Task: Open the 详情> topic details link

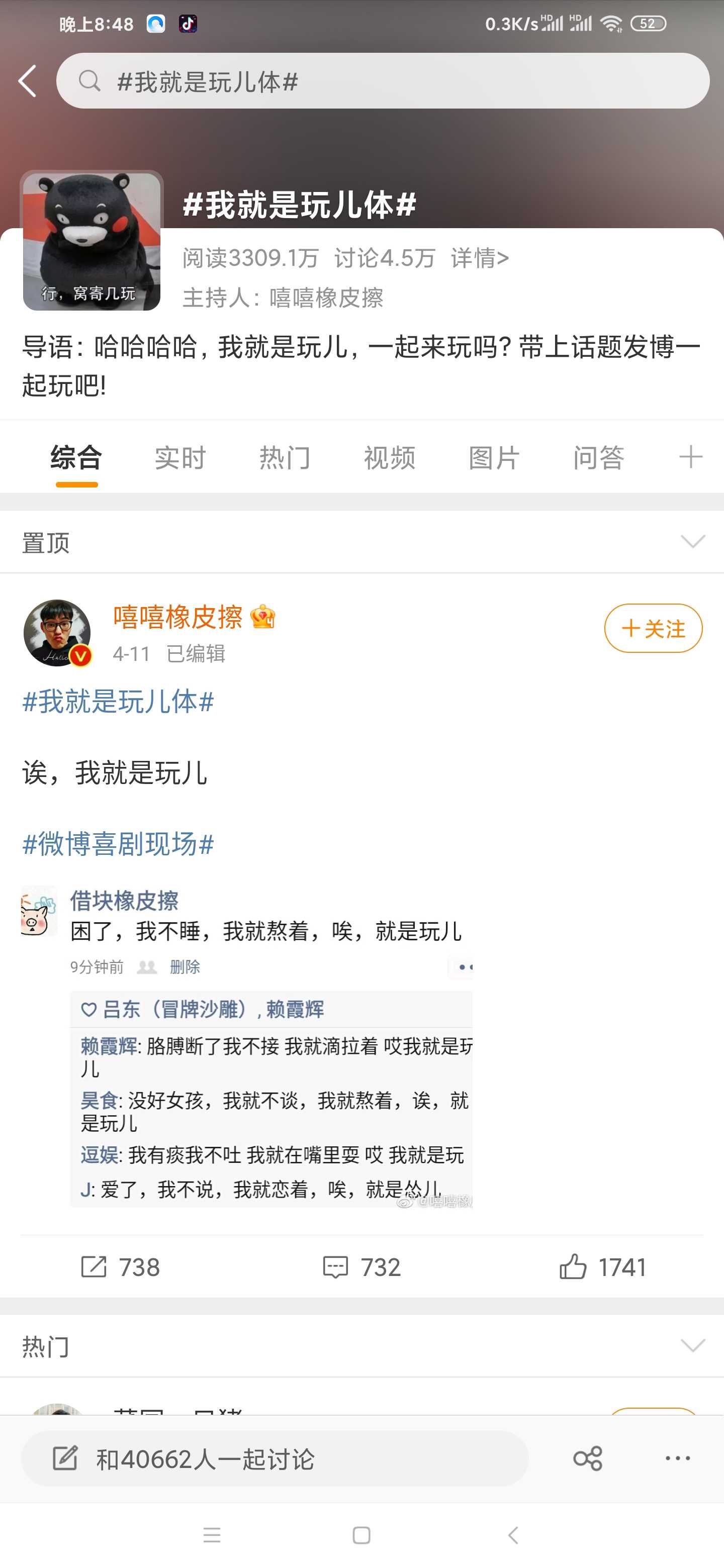Action: 480,258
